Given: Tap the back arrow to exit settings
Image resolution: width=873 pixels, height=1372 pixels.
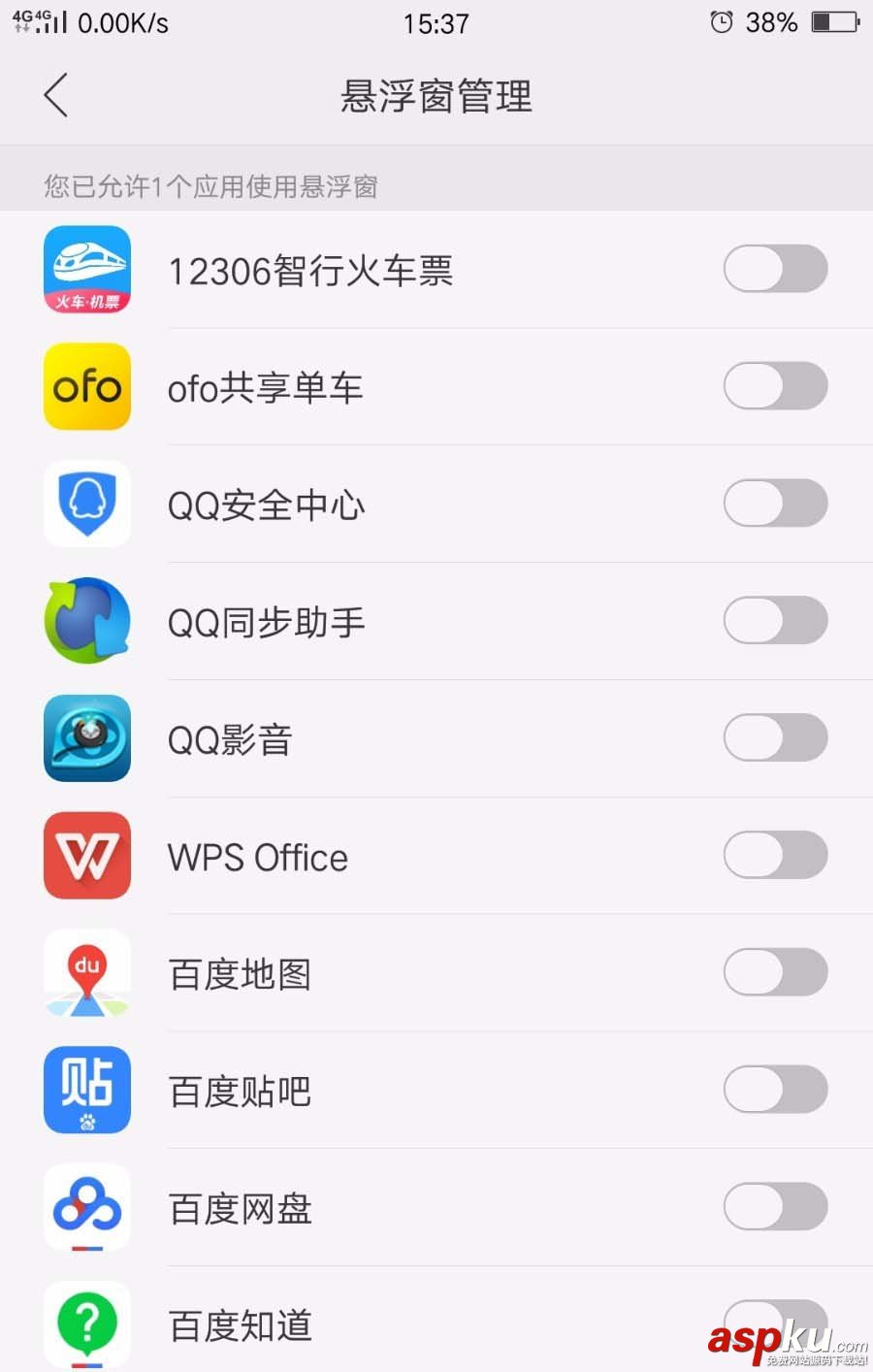Looking at the screenshot, I should 55,96.
